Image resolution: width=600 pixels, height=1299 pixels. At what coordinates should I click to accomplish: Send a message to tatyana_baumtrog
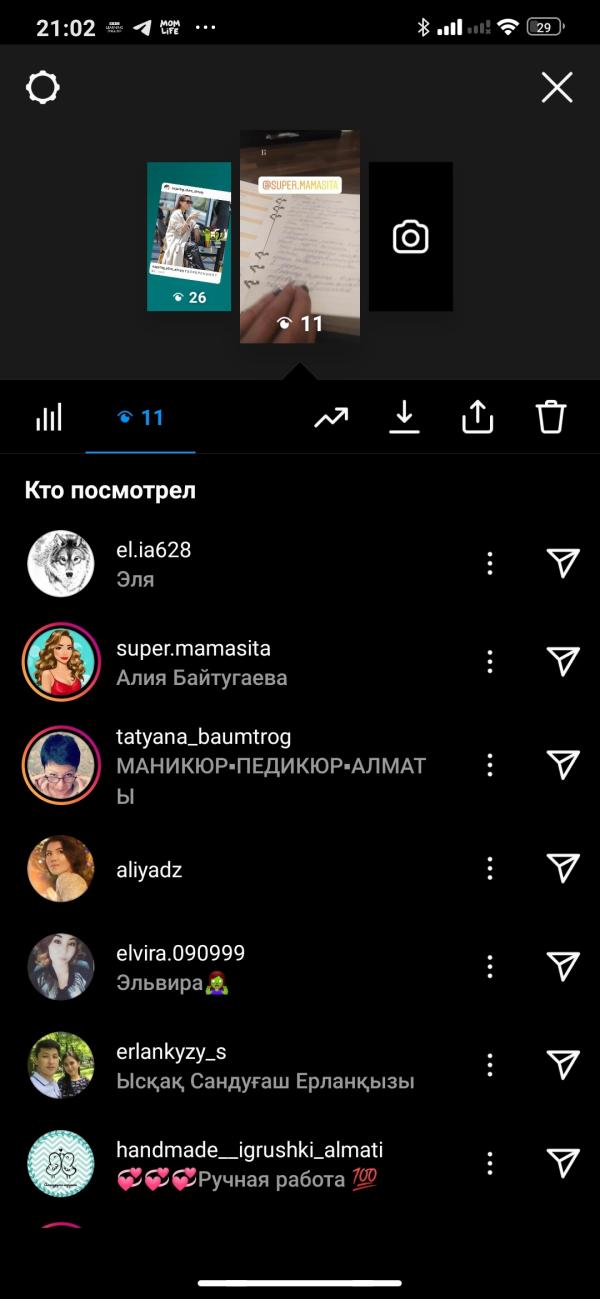tap(564, 765)
